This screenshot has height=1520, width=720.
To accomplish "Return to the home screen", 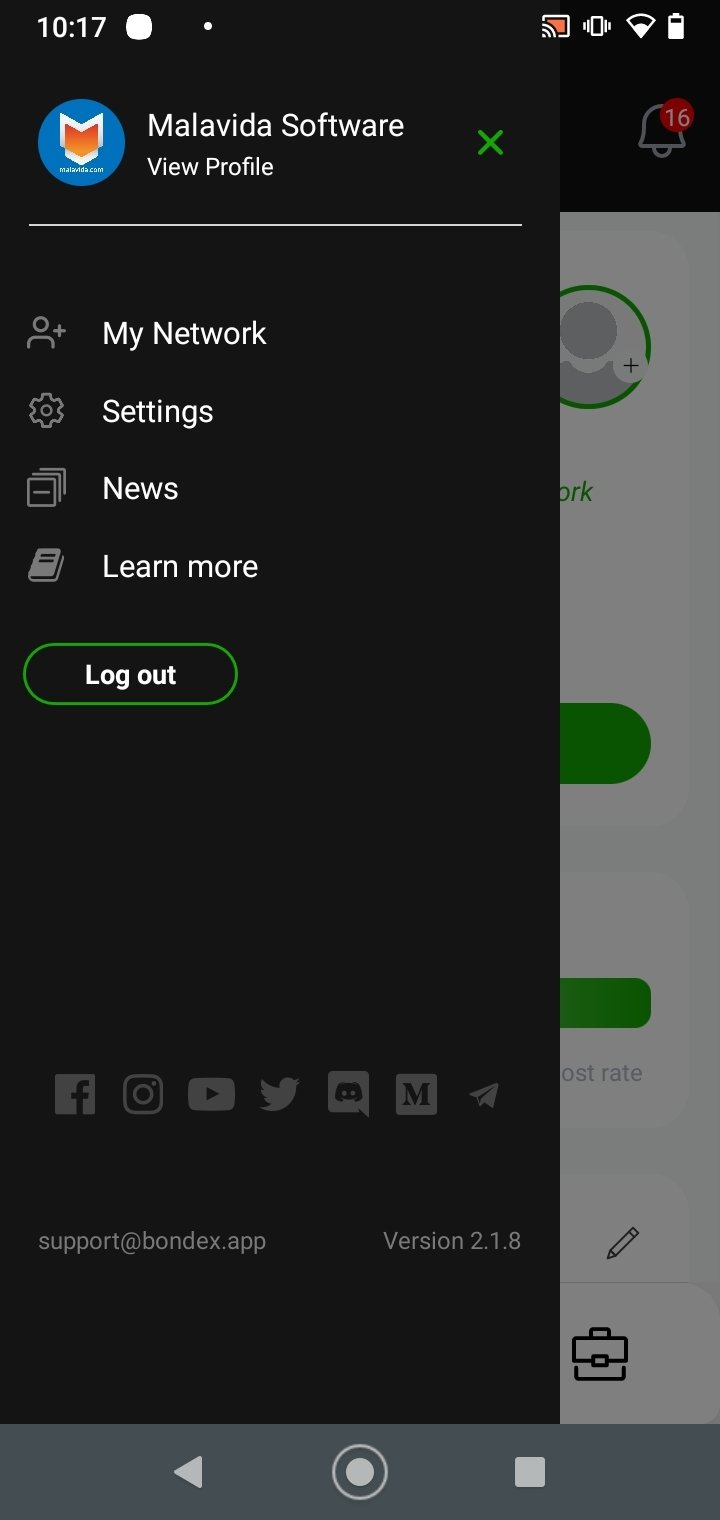I will pyautogui.click(x=360, y=1472).
